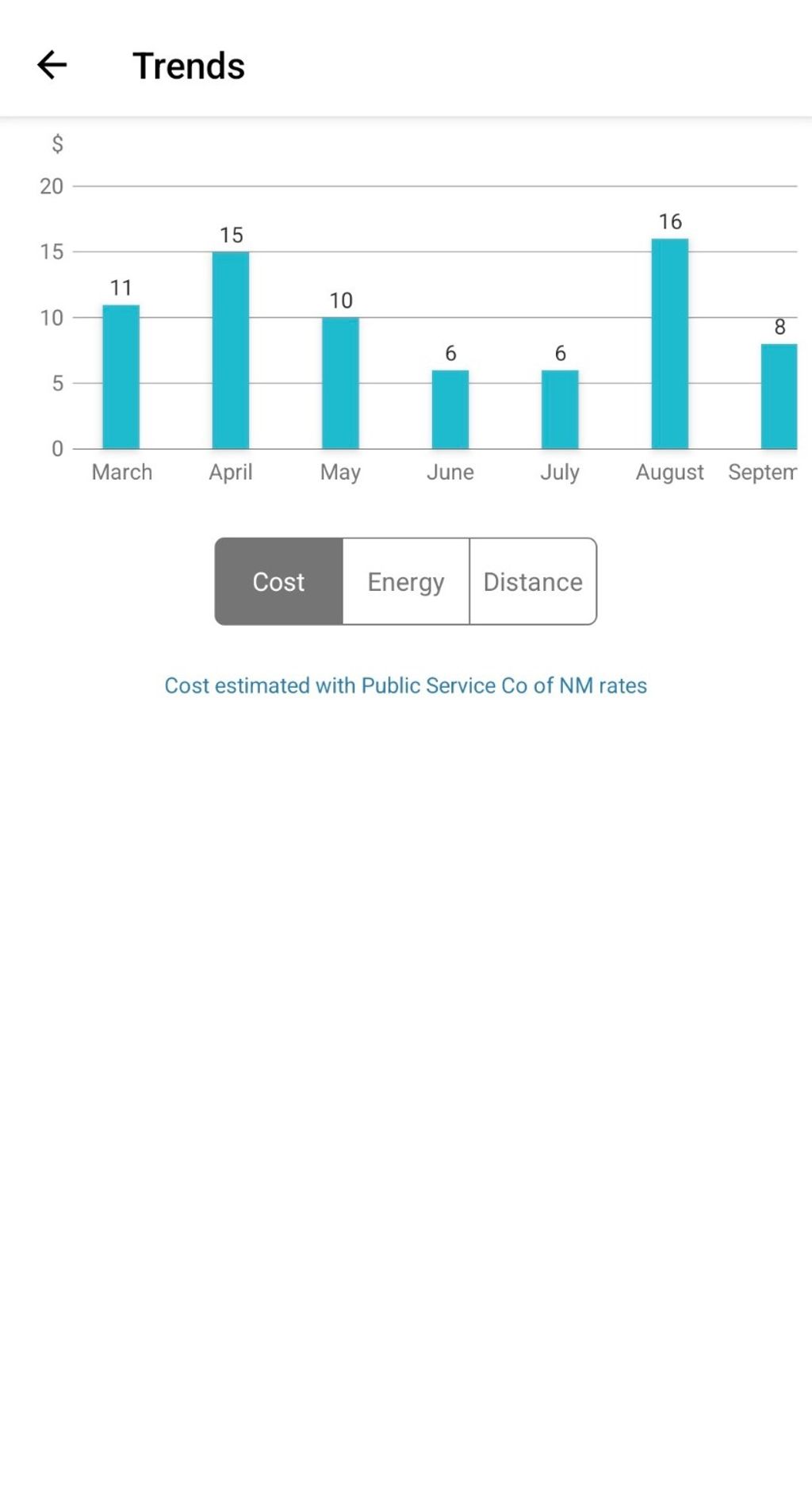Open the Public Service Co rates link

tap(405, 685)
